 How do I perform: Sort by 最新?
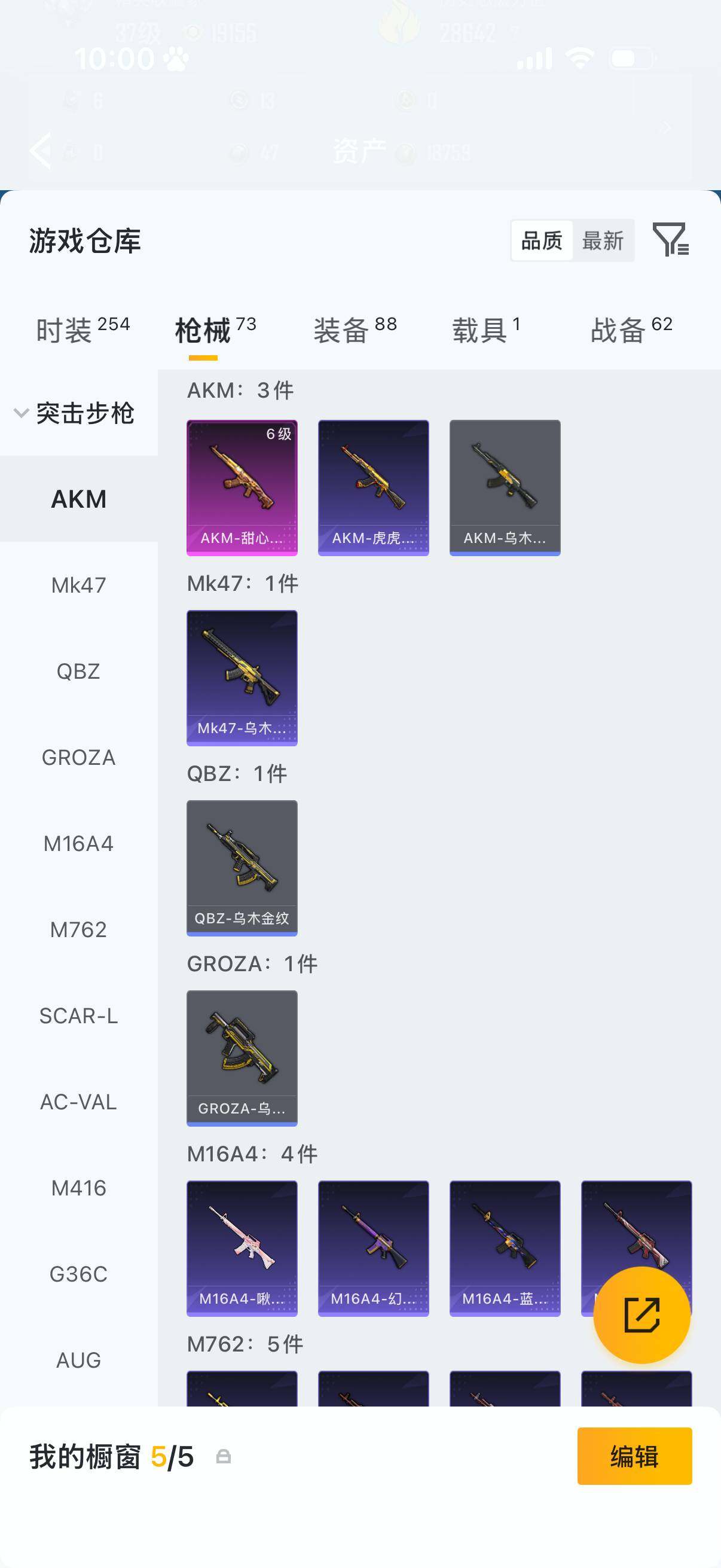point(603,240)
